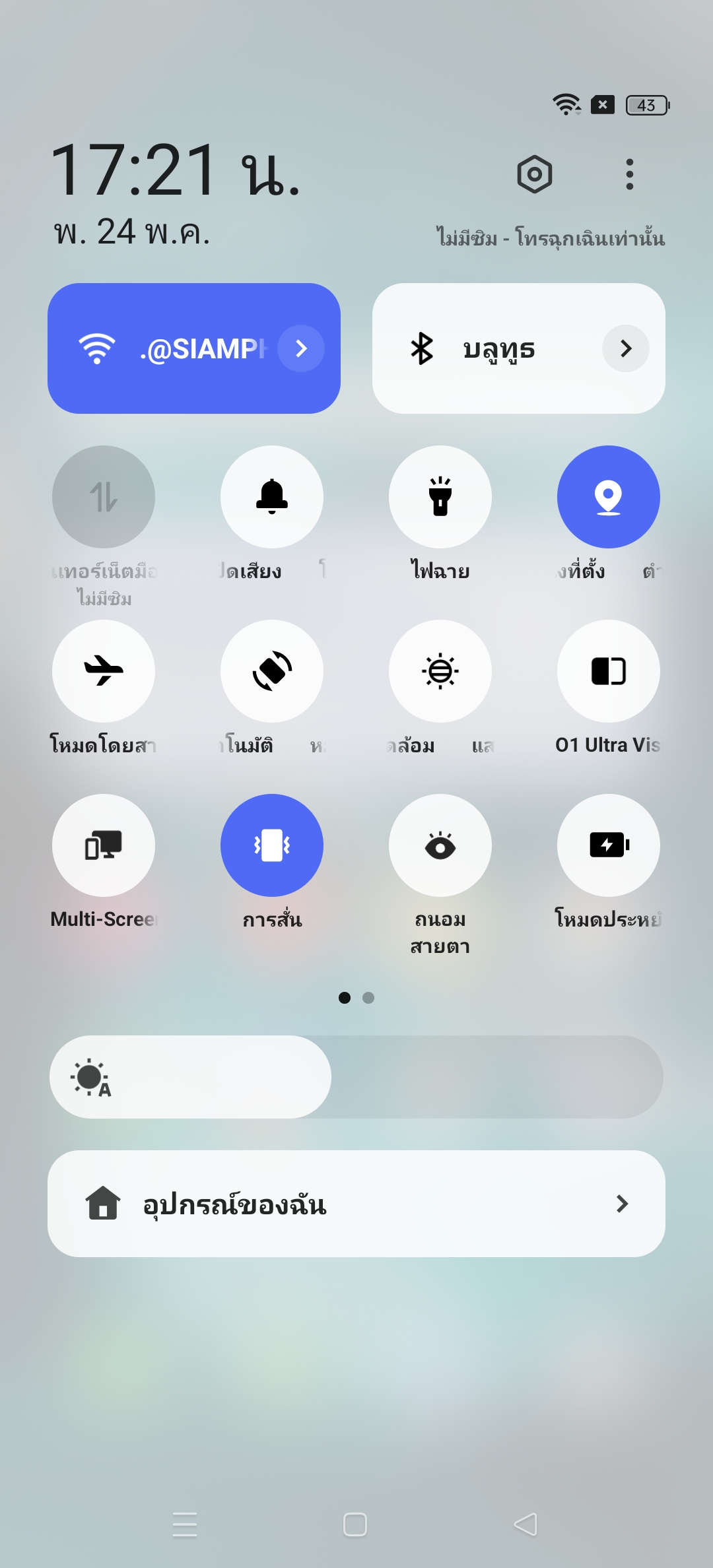
Task: Expand Bluetooth device list arrow
Action: click(x=625, y=348)
